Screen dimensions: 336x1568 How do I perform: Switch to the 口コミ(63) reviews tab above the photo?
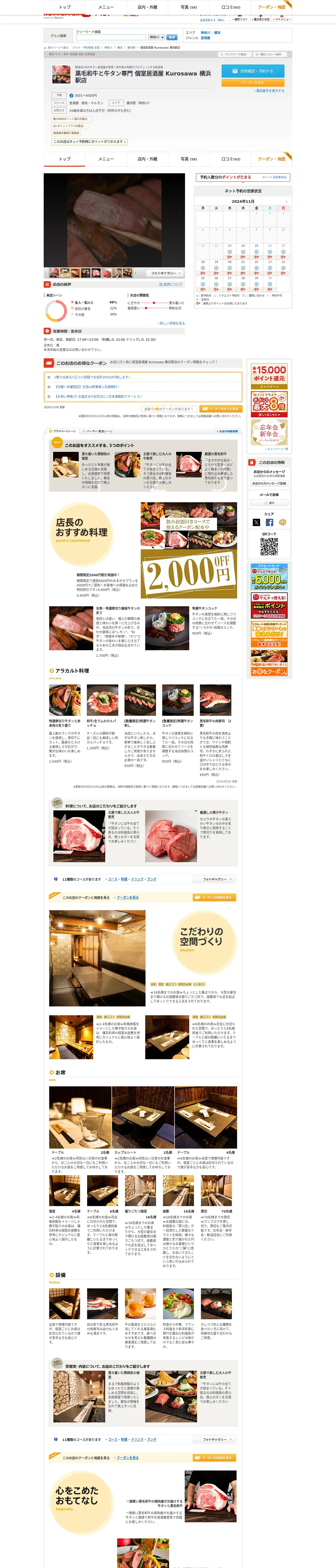tap(231, 159)
